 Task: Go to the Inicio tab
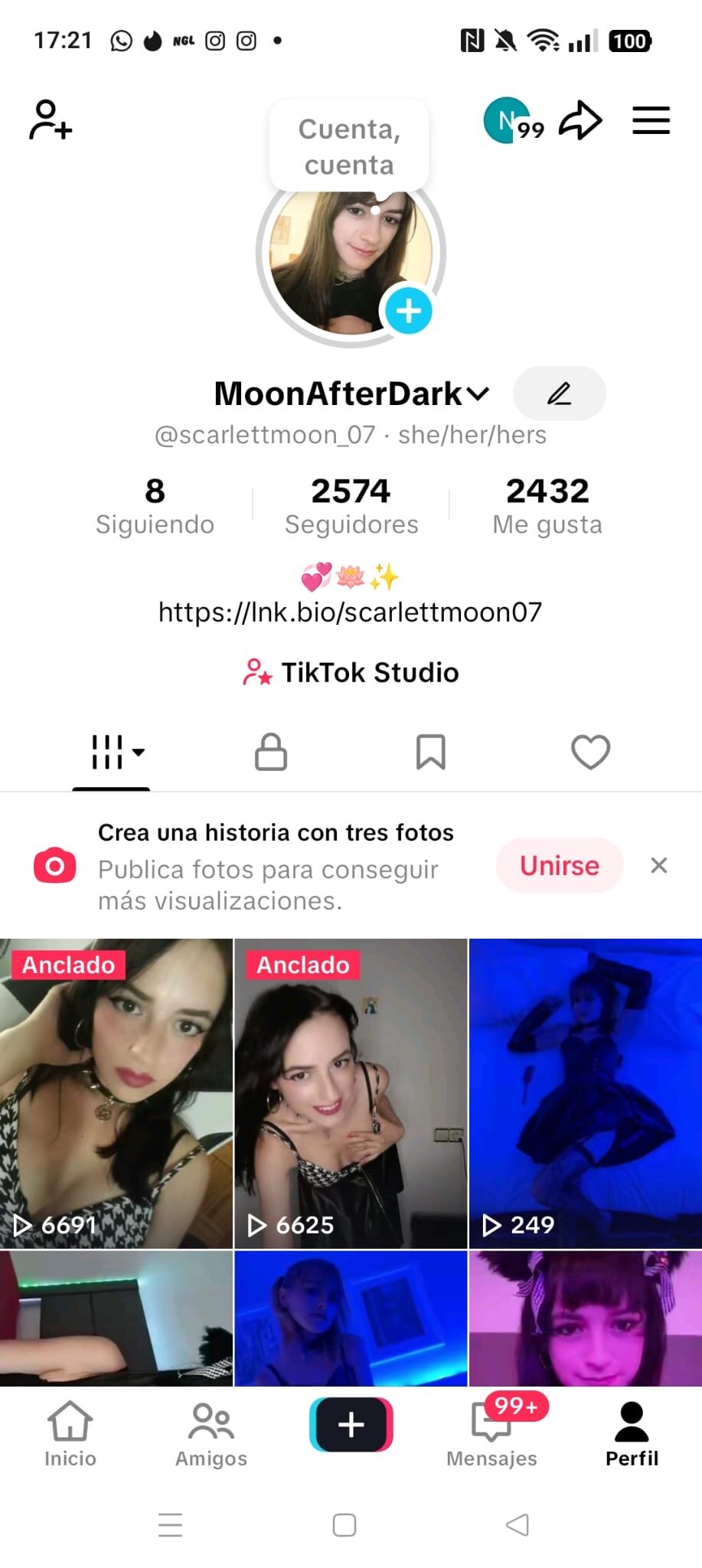70,1434
